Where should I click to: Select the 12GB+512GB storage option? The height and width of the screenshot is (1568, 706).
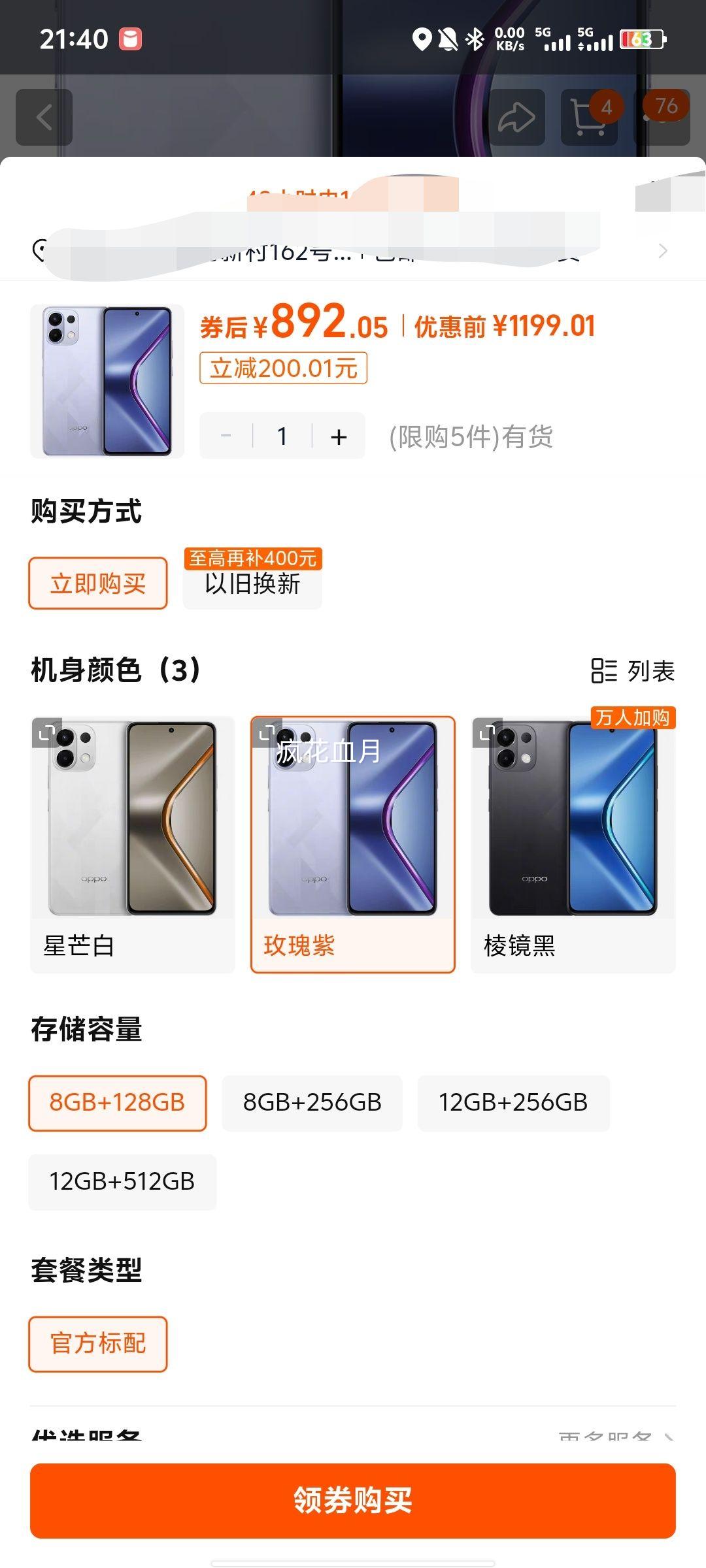point(122,1181)
